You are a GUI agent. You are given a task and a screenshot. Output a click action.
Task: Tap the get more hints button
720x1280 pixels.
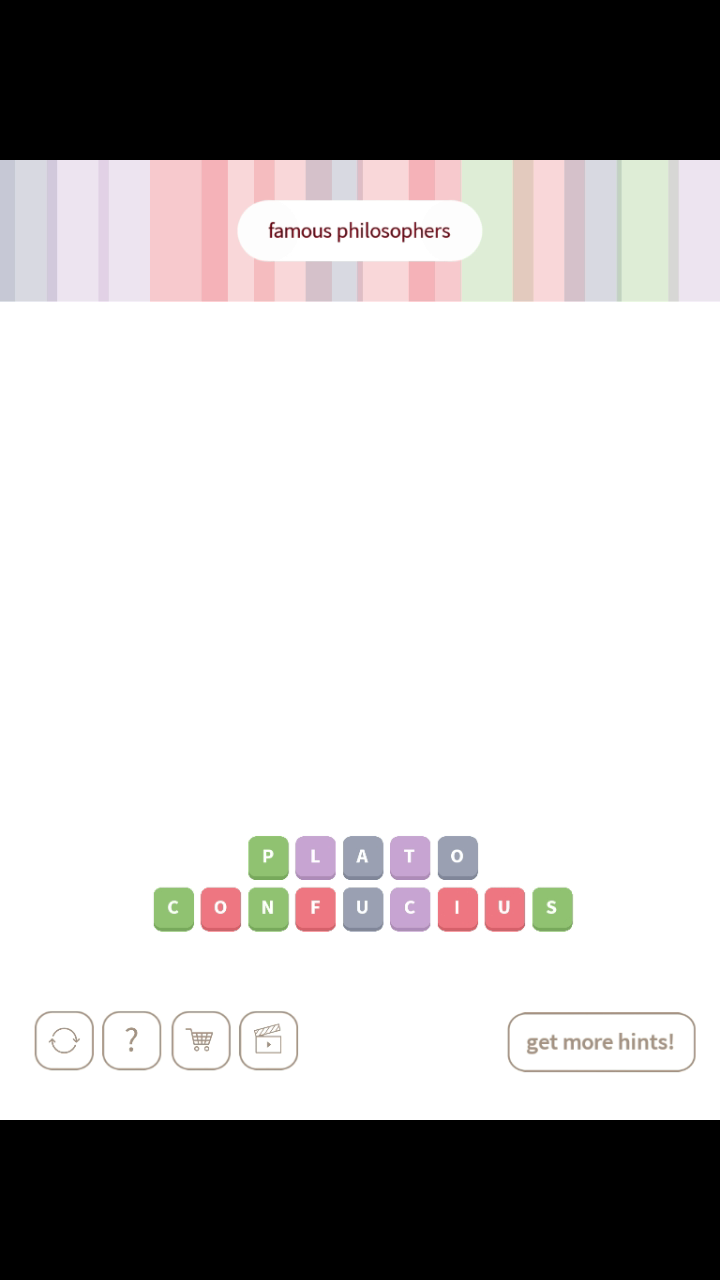[600, 1042]
